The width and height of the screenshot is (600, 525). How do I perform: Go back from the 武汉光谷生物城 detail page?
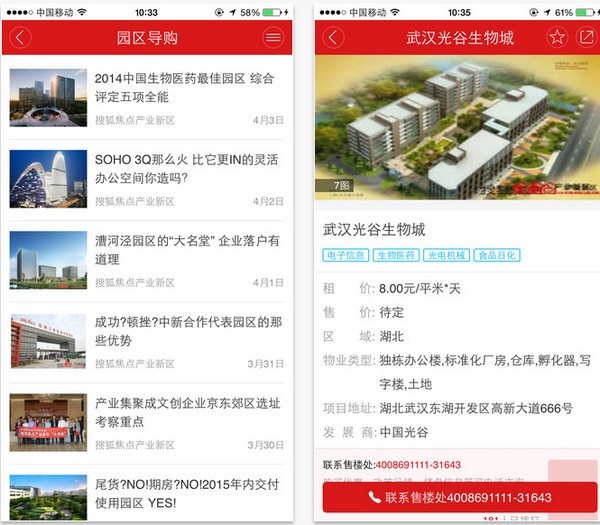[333, 38]
